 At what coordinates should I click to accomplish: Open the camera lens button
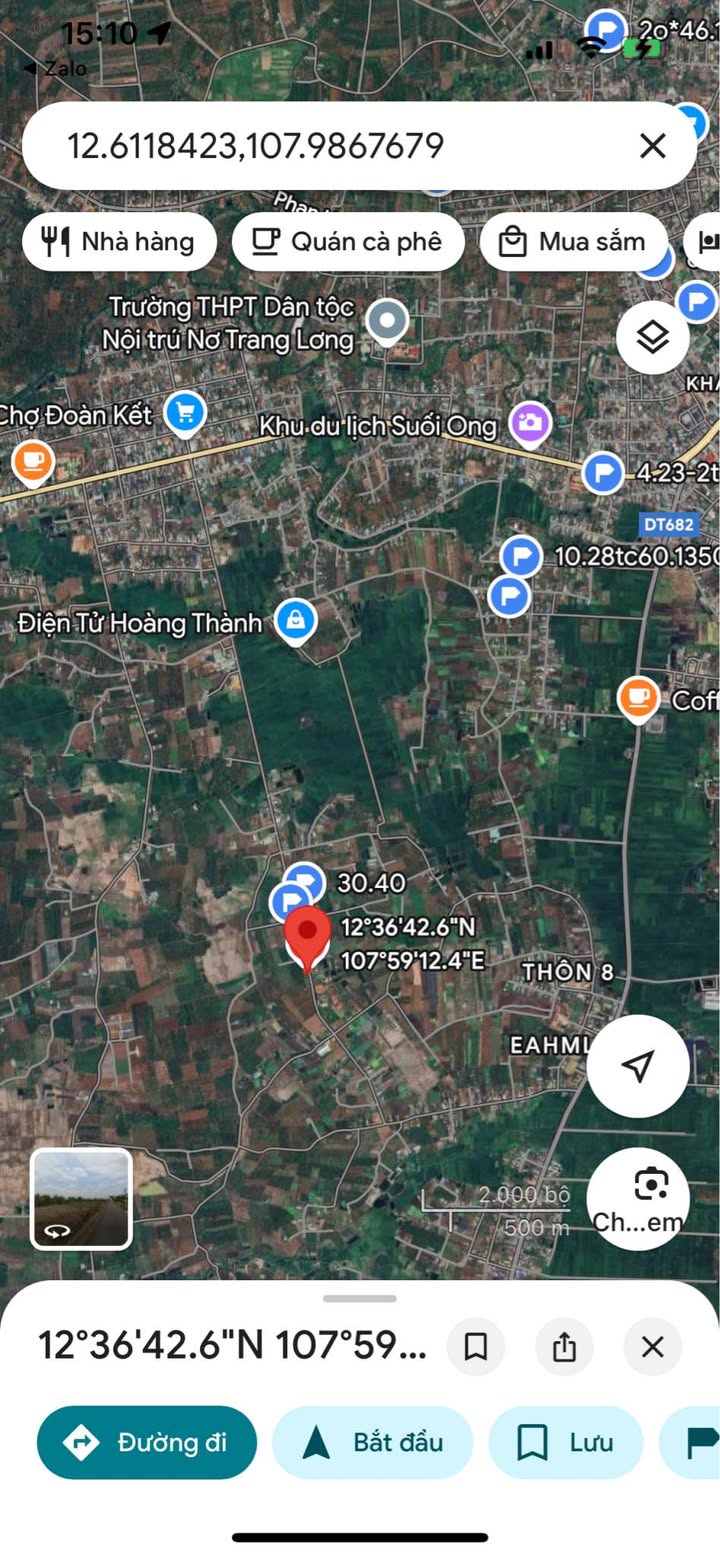pos(637,1198)
